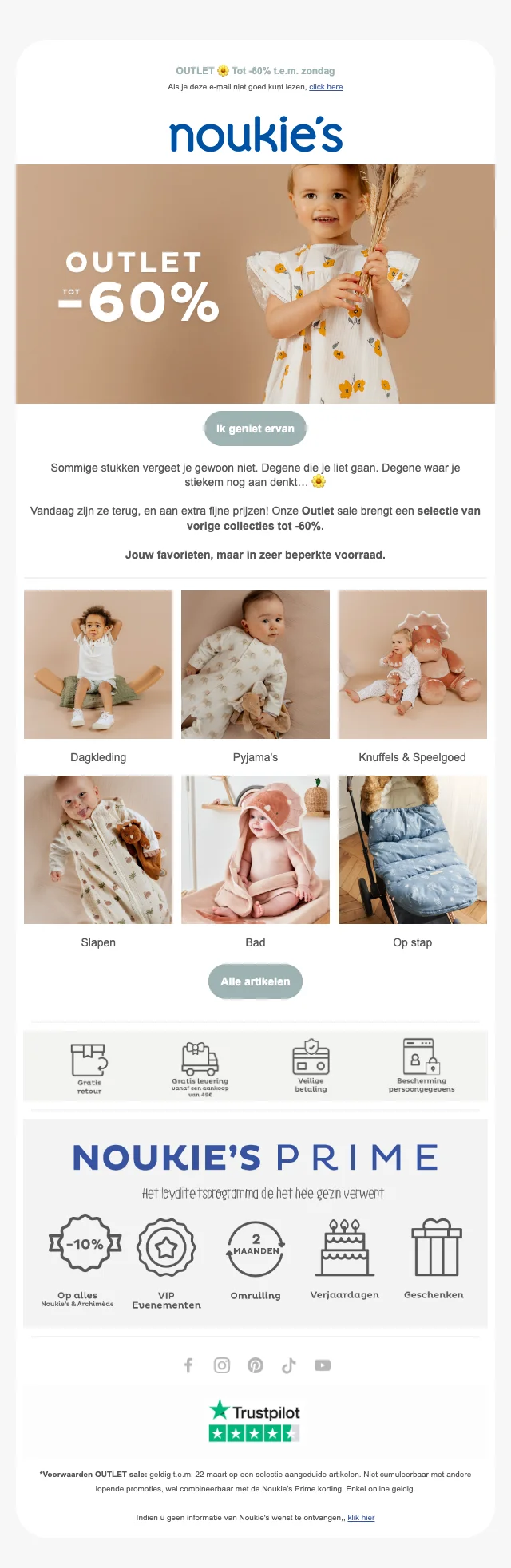This screenshot has height=1568, width=511.
Task: Open the Trustpilot rating badge
Action: pyautogui.click(x=255, y=1422)
